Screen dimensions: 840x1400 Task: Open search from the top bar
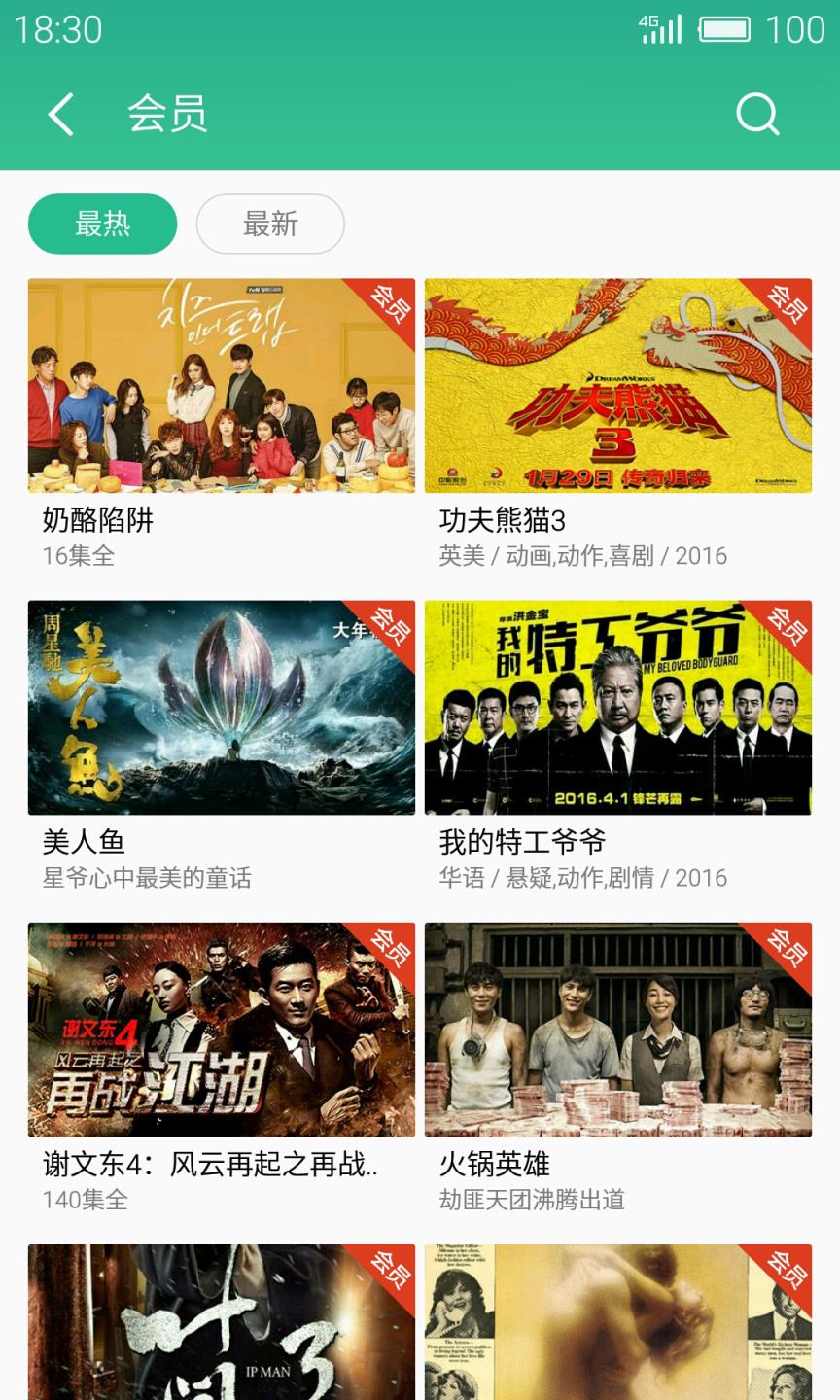tap(756, 115)
